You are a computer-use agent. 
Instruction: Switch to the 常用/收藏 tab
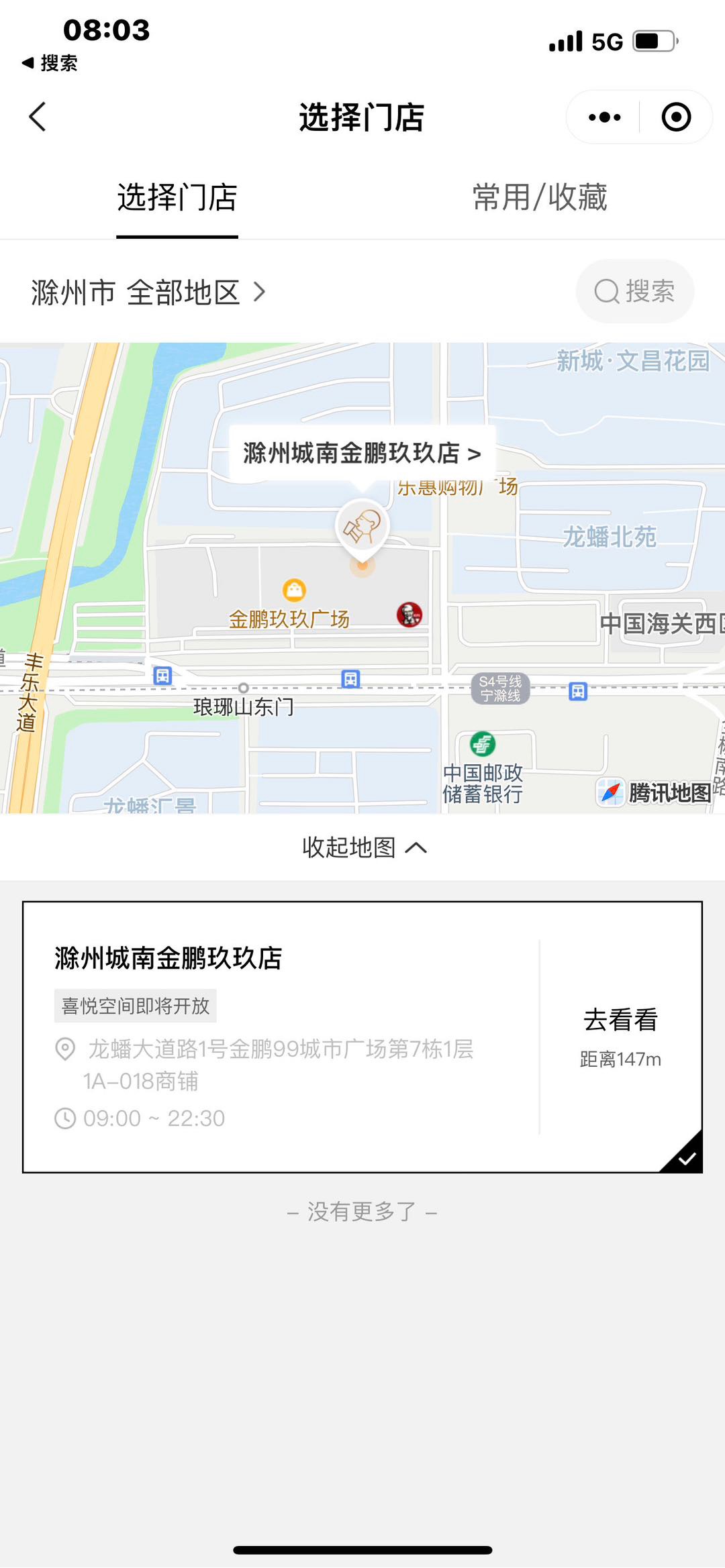540,197
